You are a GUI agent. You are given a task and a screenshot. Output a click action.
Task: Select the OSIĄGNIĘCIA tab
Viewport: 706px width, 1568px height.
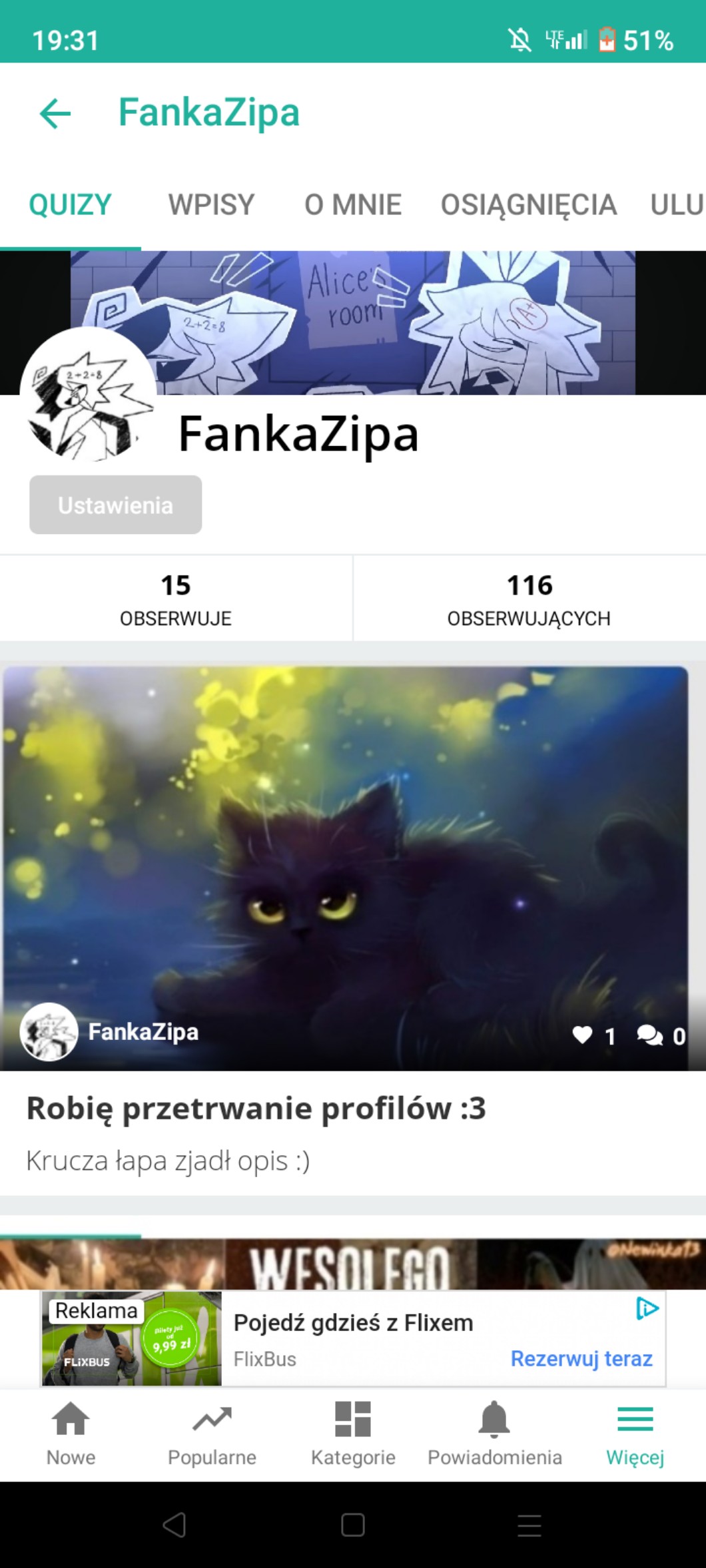click(528, 204)
